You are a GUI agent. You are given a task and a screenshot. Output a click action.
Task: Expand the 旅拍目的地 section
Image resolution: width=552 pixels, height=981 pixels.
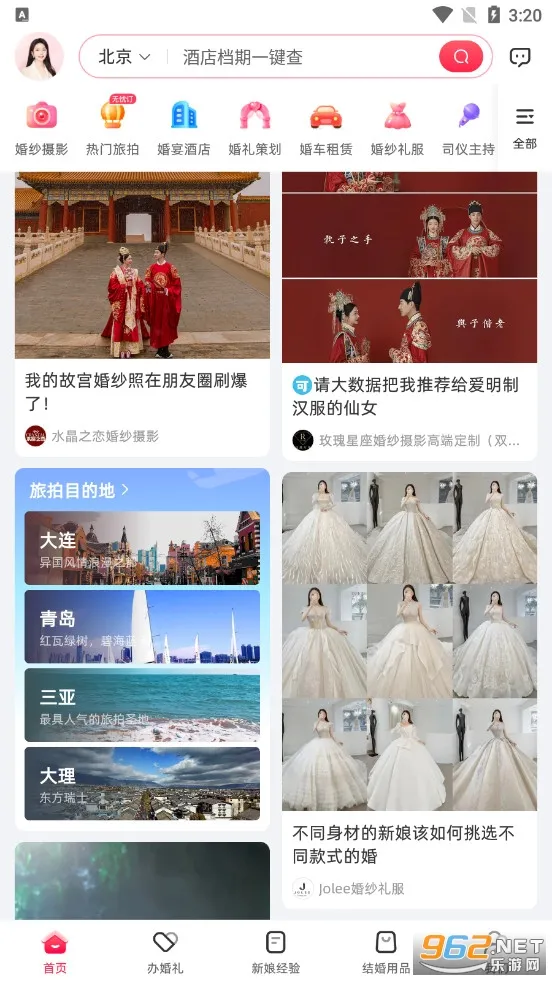(79, 490)
